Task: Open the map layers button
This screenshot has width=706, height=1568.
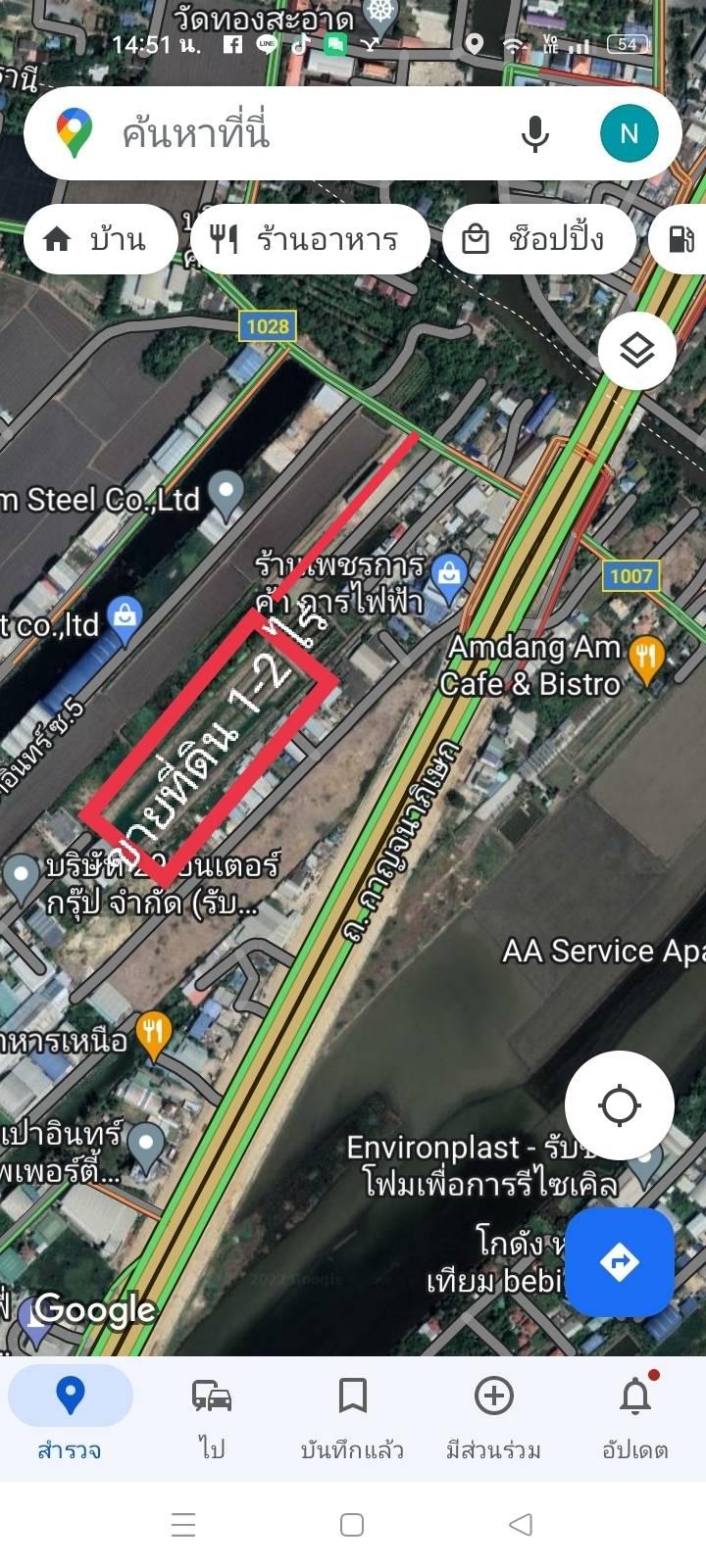Action: coord(637,350)
